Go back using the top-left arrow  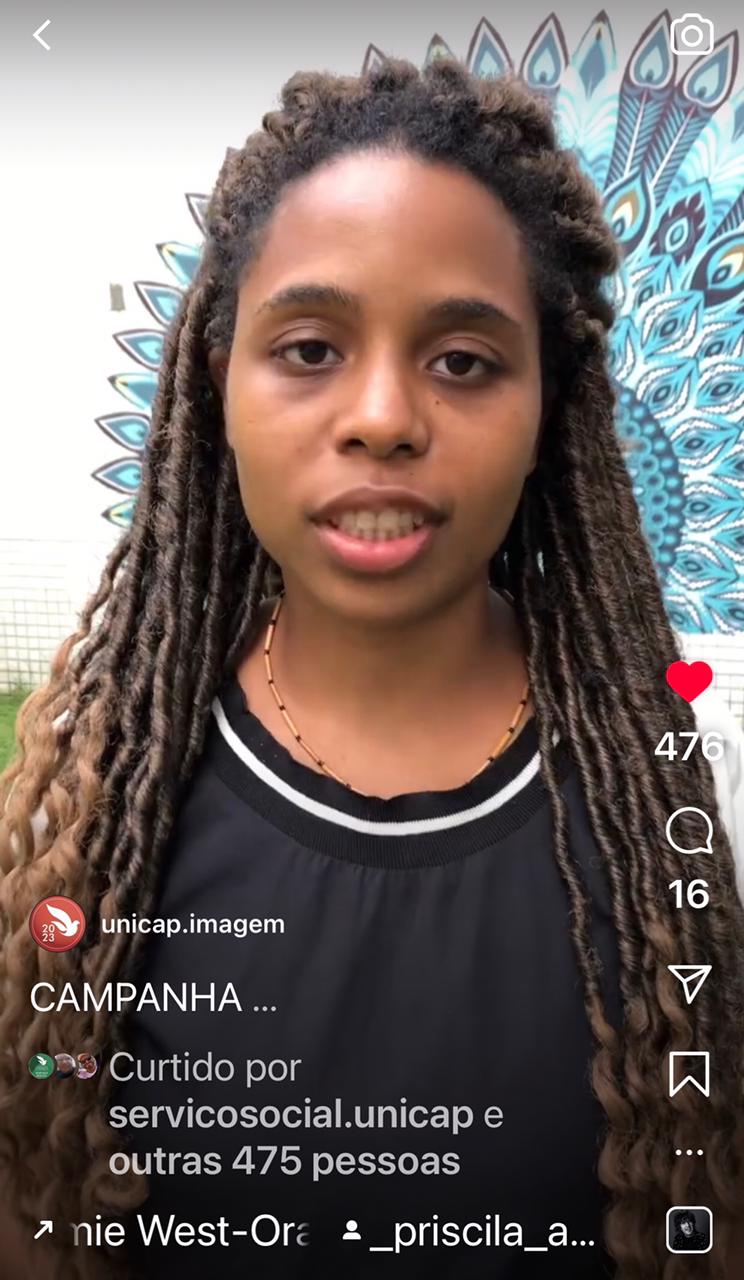[41, 36]
